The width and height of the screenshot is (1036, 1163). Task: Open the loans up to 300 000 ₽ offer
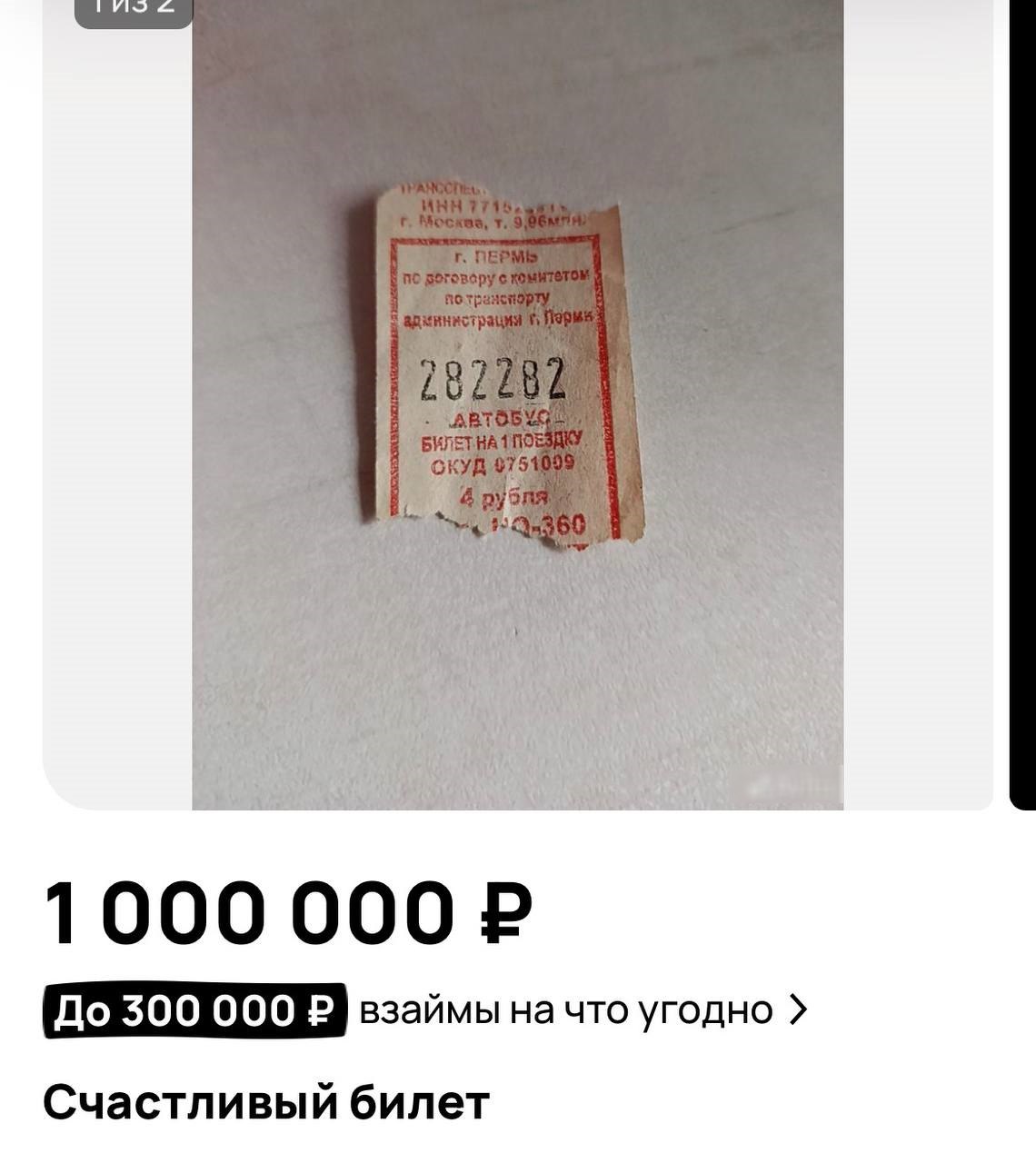[x=423, y=1010]
